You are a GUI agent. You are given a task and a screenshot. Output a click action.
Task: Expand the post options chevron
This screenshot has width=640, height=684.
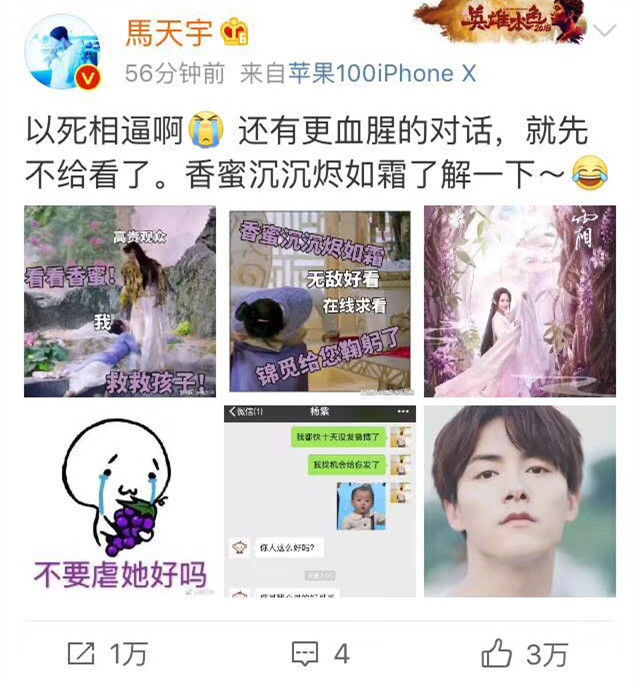pyautogui.click(x=604, y=31)
